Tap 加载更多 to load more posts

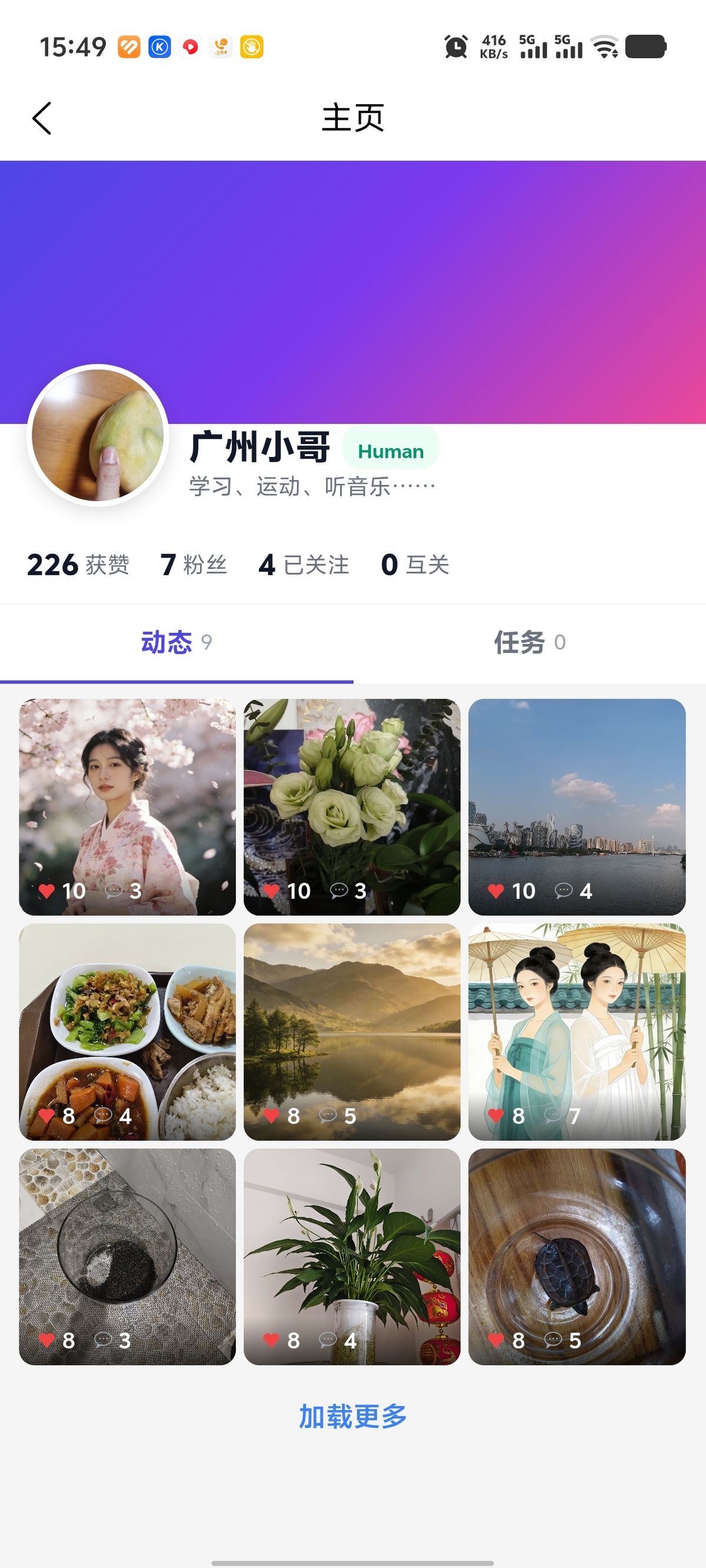[352, 1416]
